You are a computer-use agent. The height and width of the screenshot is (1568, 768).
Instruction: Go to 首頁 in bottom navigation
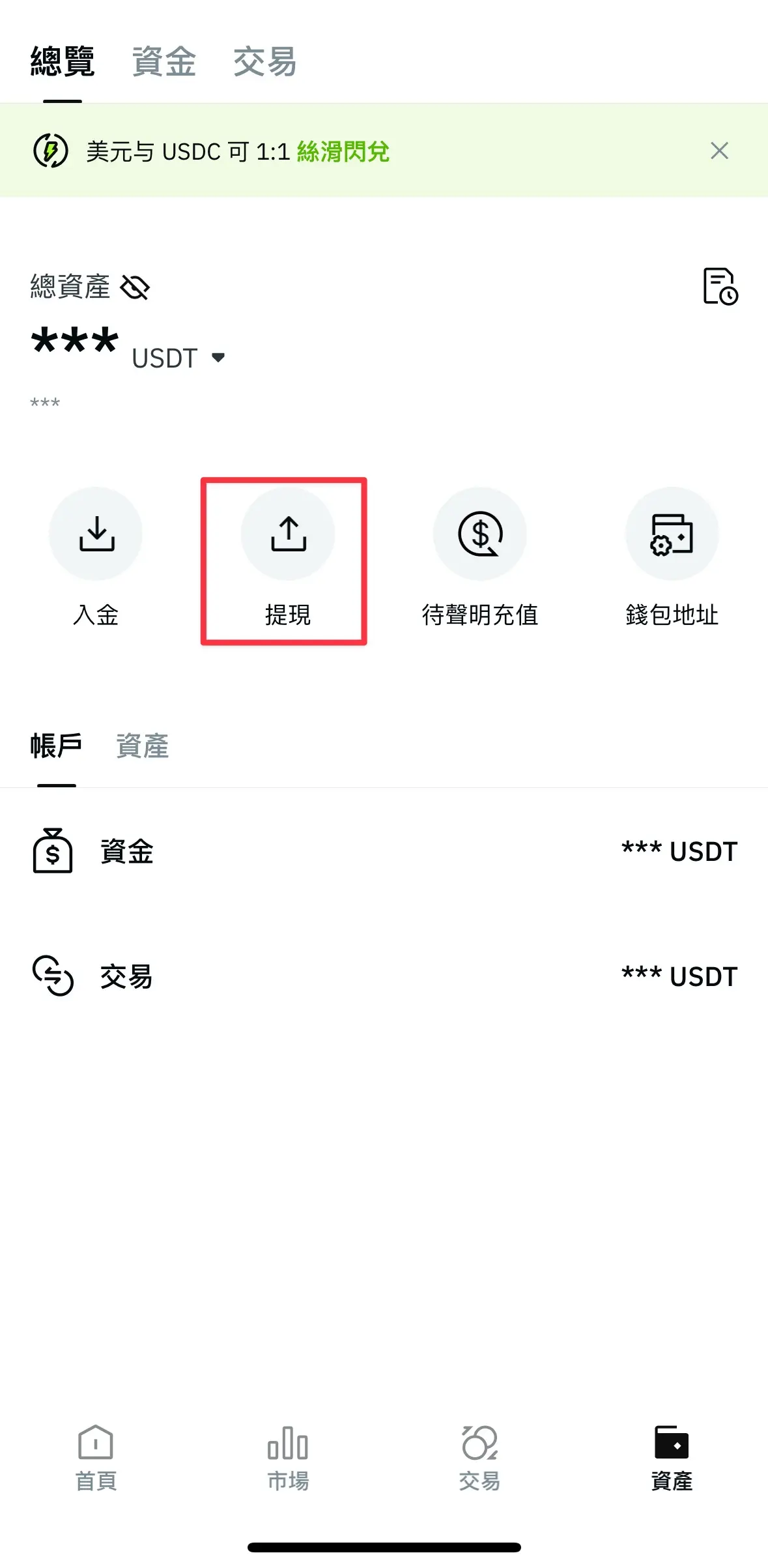(x=96, y=1458)
